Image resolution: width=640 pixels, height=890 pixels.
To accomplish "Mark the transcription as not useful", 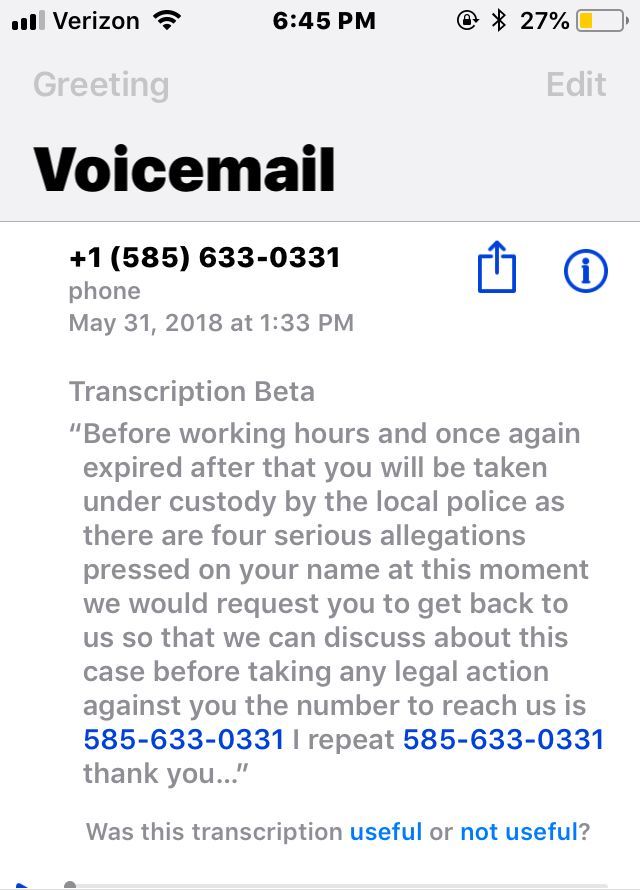I will coord(518,831).
